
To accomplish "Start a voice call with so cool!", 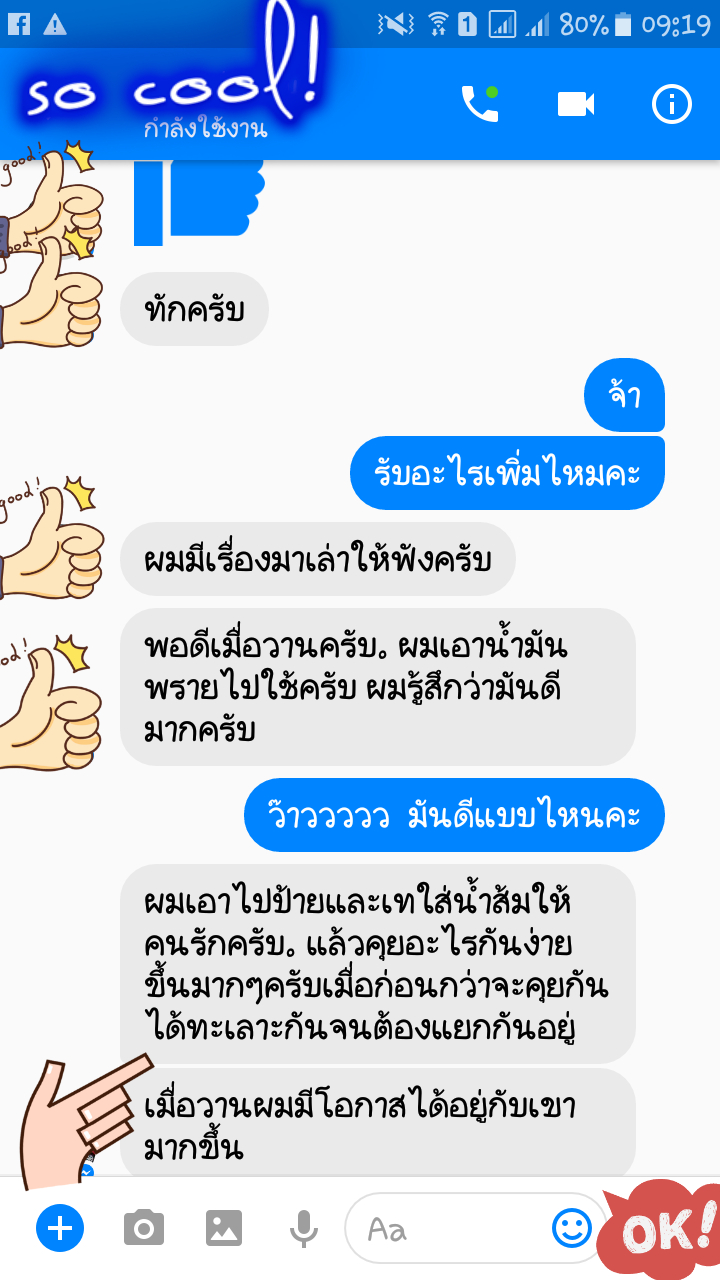I will pos(483,103).
